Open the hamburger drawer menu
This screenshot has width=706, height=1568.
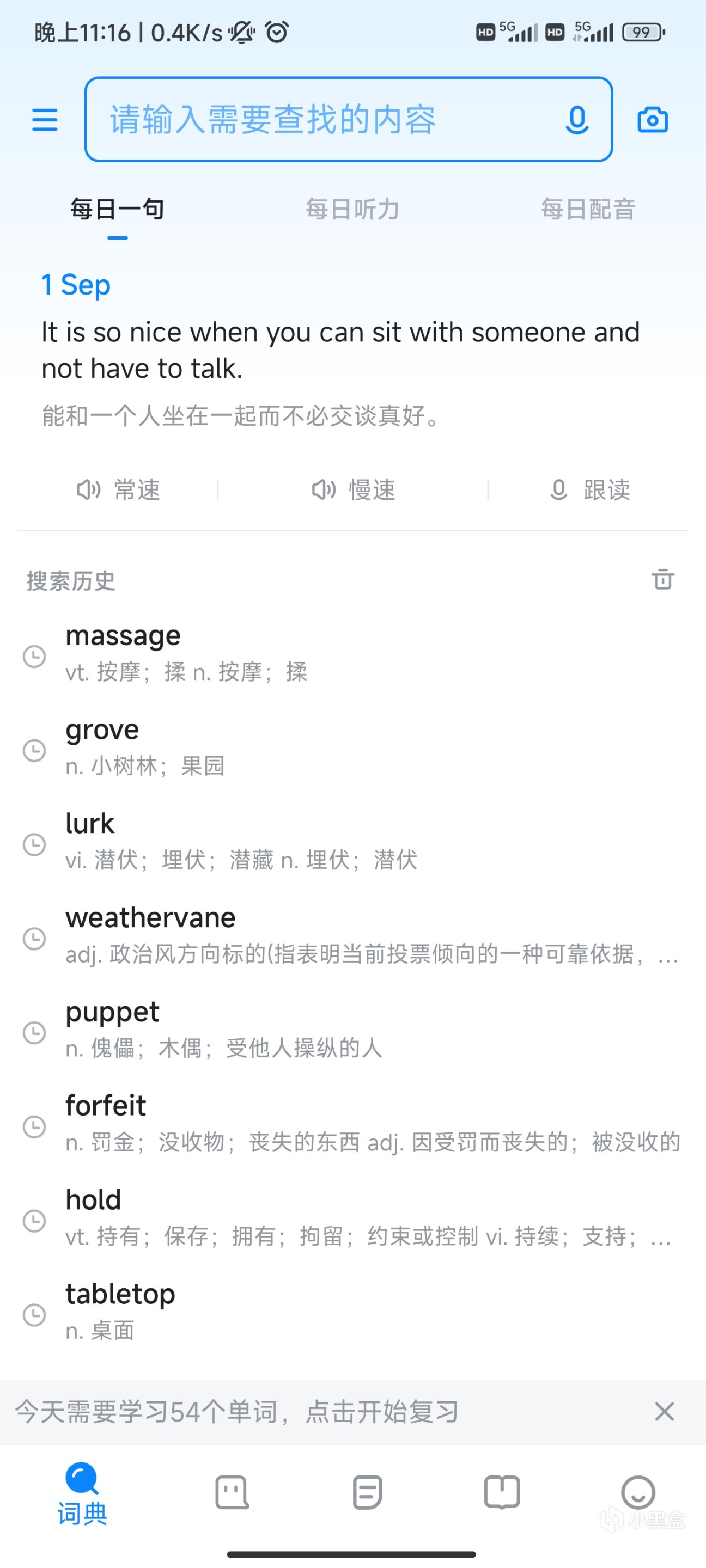click(45, 120)
